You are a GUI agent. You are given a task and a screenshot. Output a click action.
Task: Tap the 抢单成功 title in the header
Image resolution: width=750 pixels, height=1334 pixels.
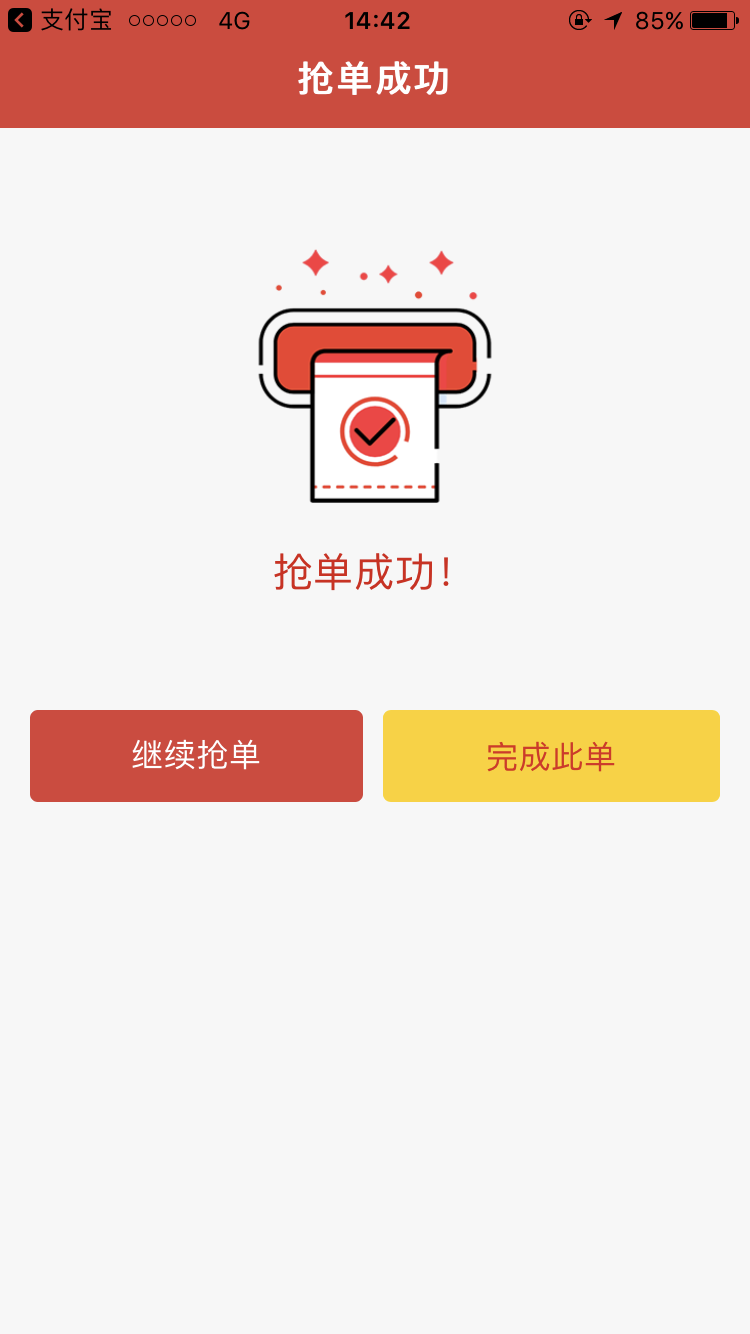tap(375, 77)
